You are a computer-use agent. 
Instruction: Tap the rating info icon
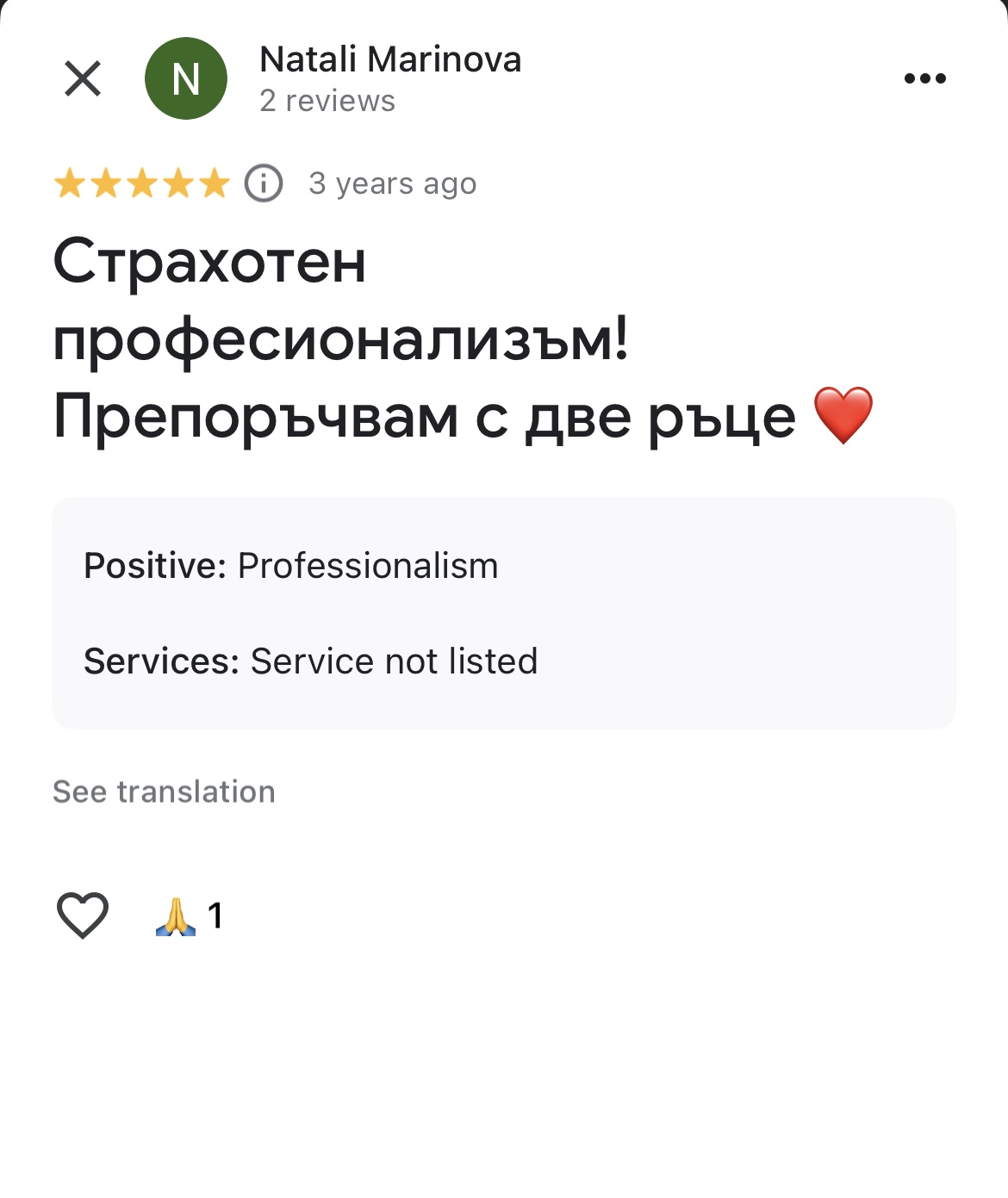264,183
